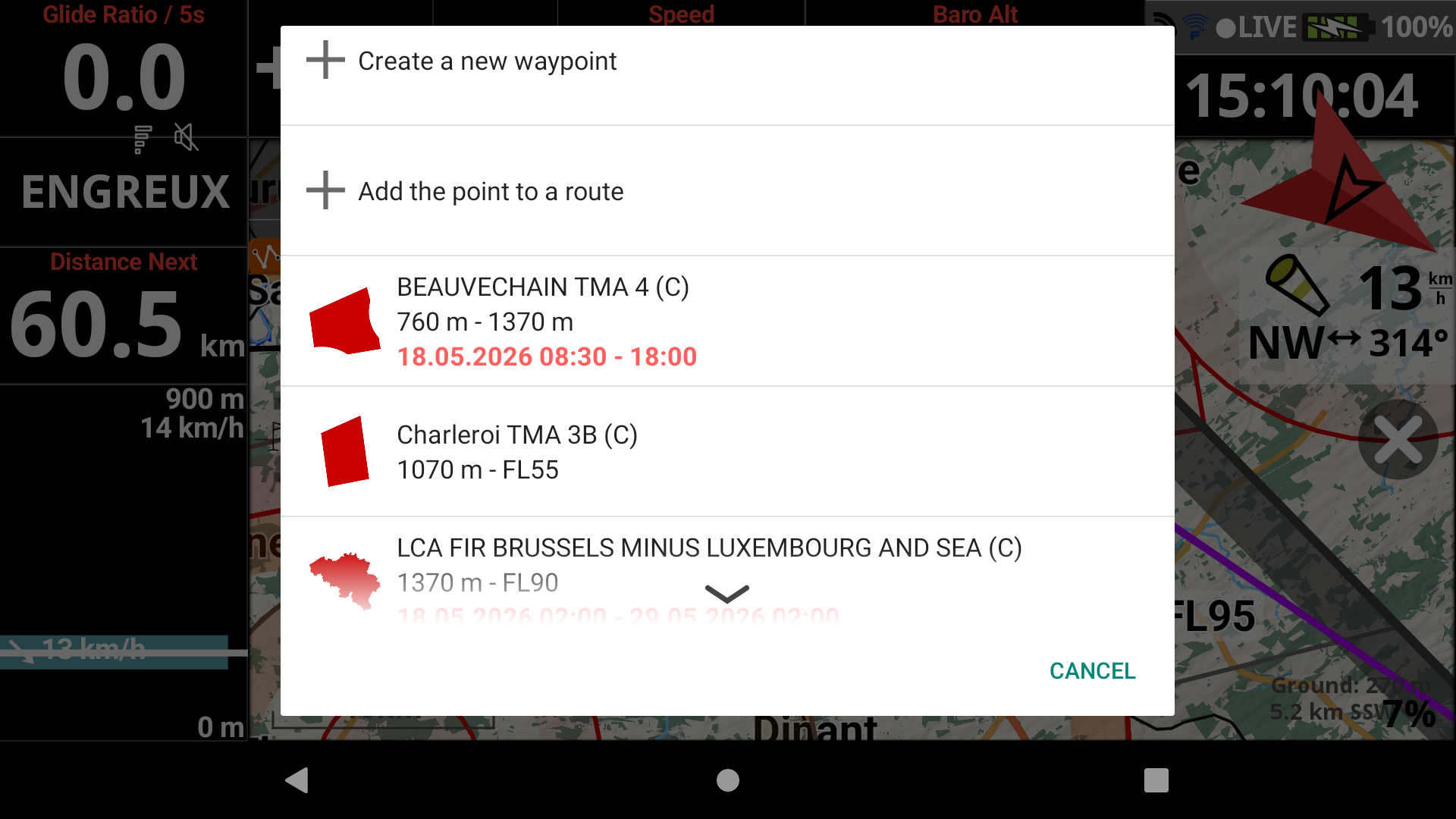The image size is (1456, 819).
Task: Expand the list with the down chevron
Action: (727, 594)
